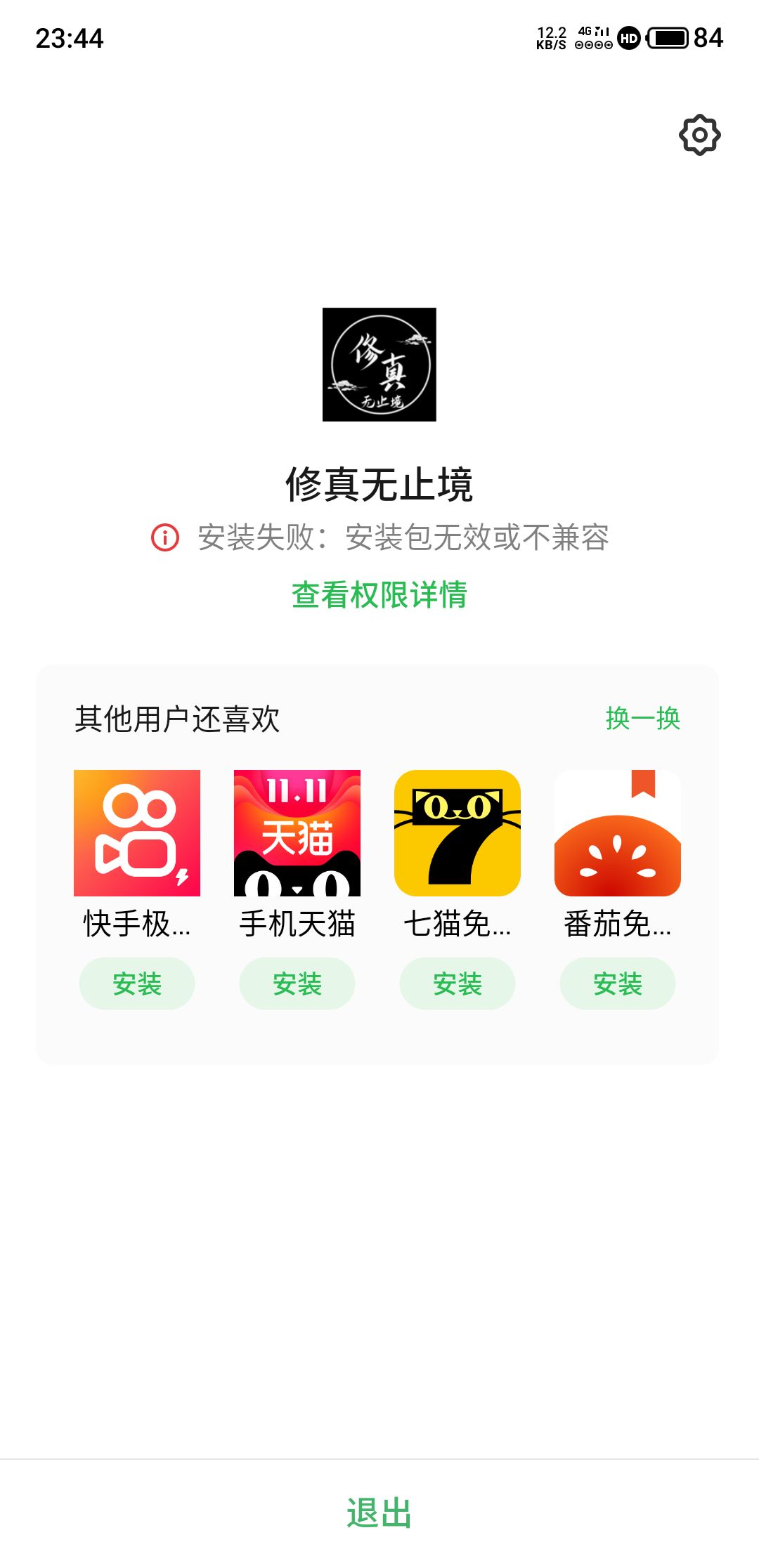Open the 手机天猫 app icon
Screen dimensions: 759x1568
(x=297, y=833)
